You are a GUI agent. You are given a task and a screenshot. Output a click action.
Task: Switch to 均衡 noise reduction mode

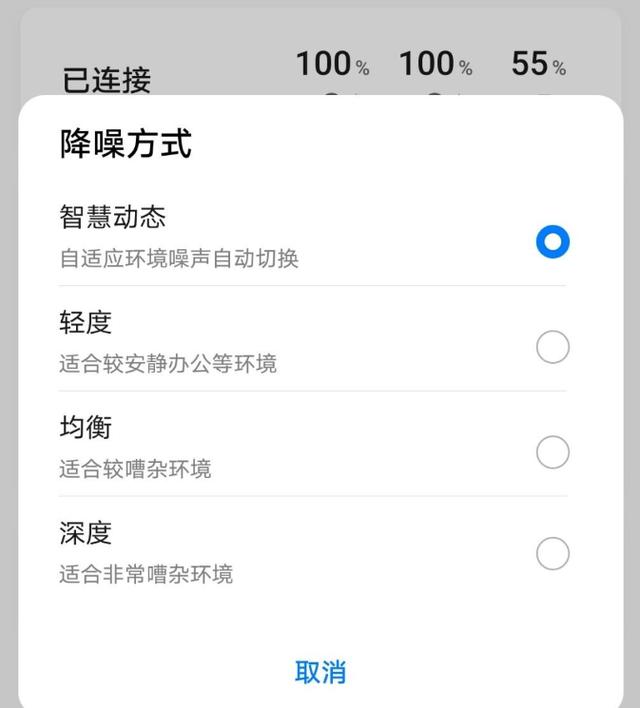coord(552,452)
